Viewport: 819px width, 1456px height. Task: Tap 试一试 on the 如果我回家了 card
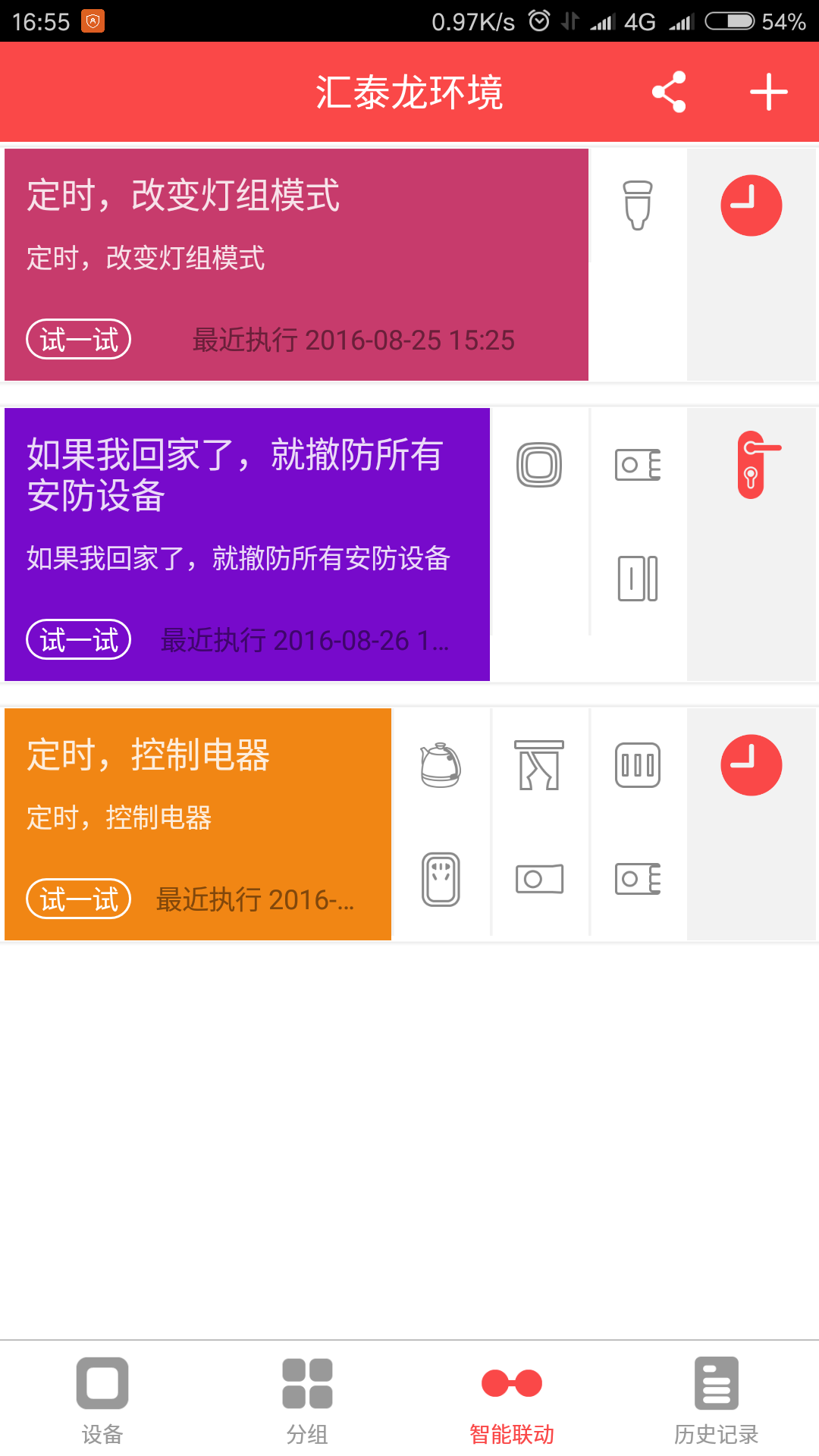(x=79, y=640)
